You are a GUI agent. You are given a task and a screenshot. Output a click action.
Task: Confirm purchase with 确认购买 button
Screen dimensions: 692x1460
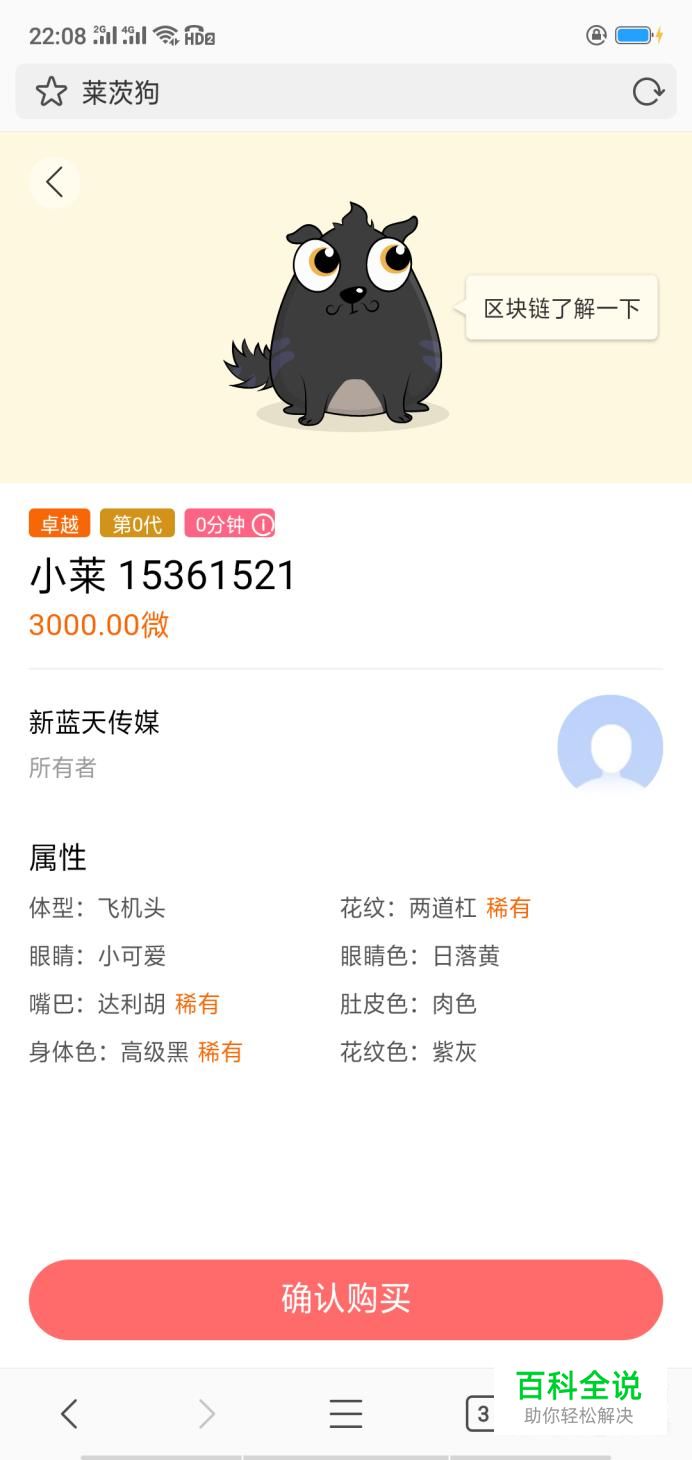[x=345, y=1299]
